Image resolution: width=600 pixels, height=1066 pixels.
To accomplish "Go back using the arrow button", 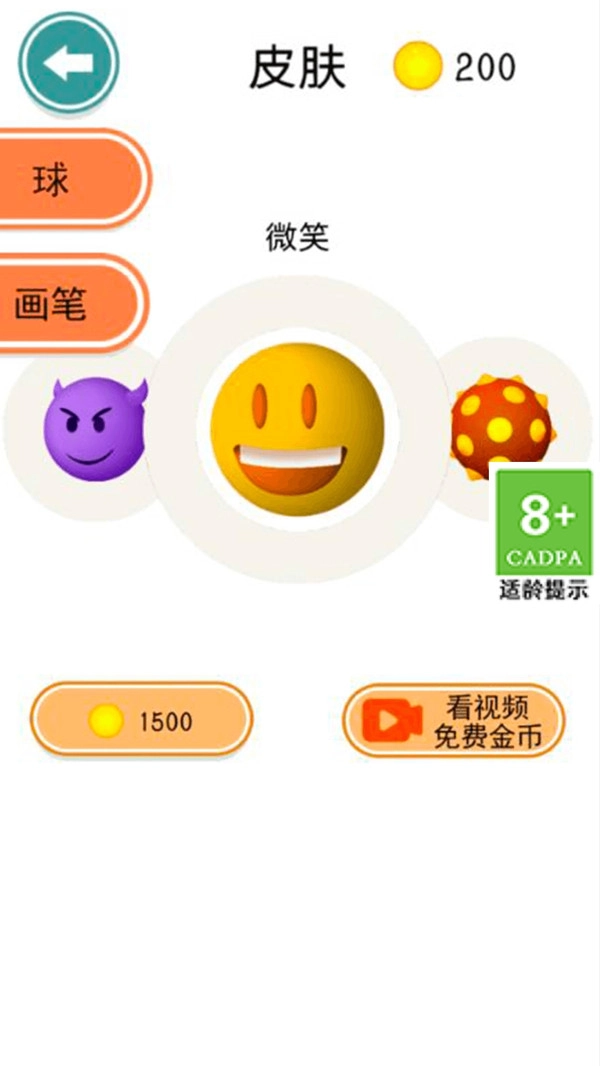I will 69,64.
